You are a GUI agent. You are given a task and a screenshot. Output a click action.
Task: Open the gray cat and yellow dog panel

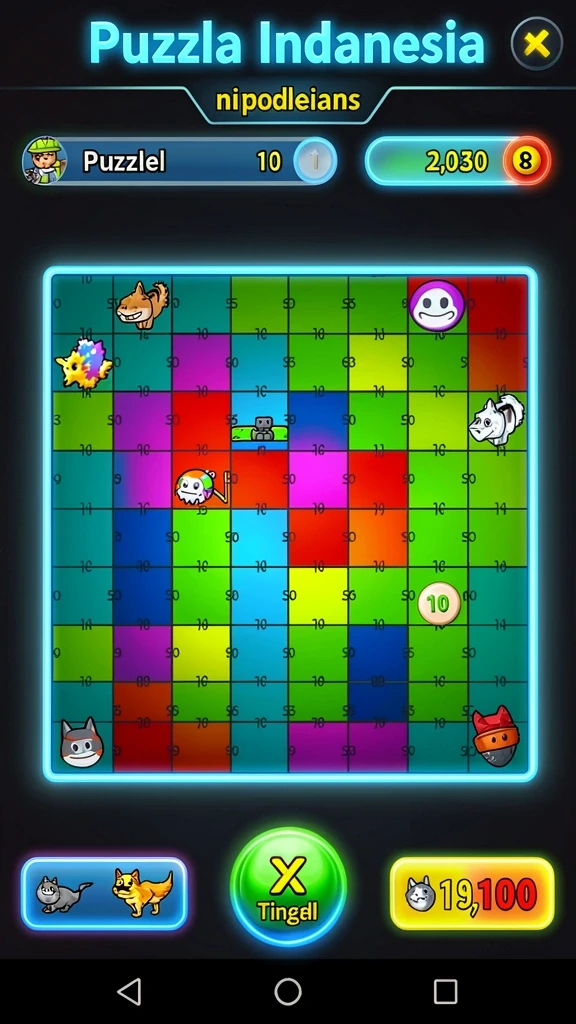104,893
